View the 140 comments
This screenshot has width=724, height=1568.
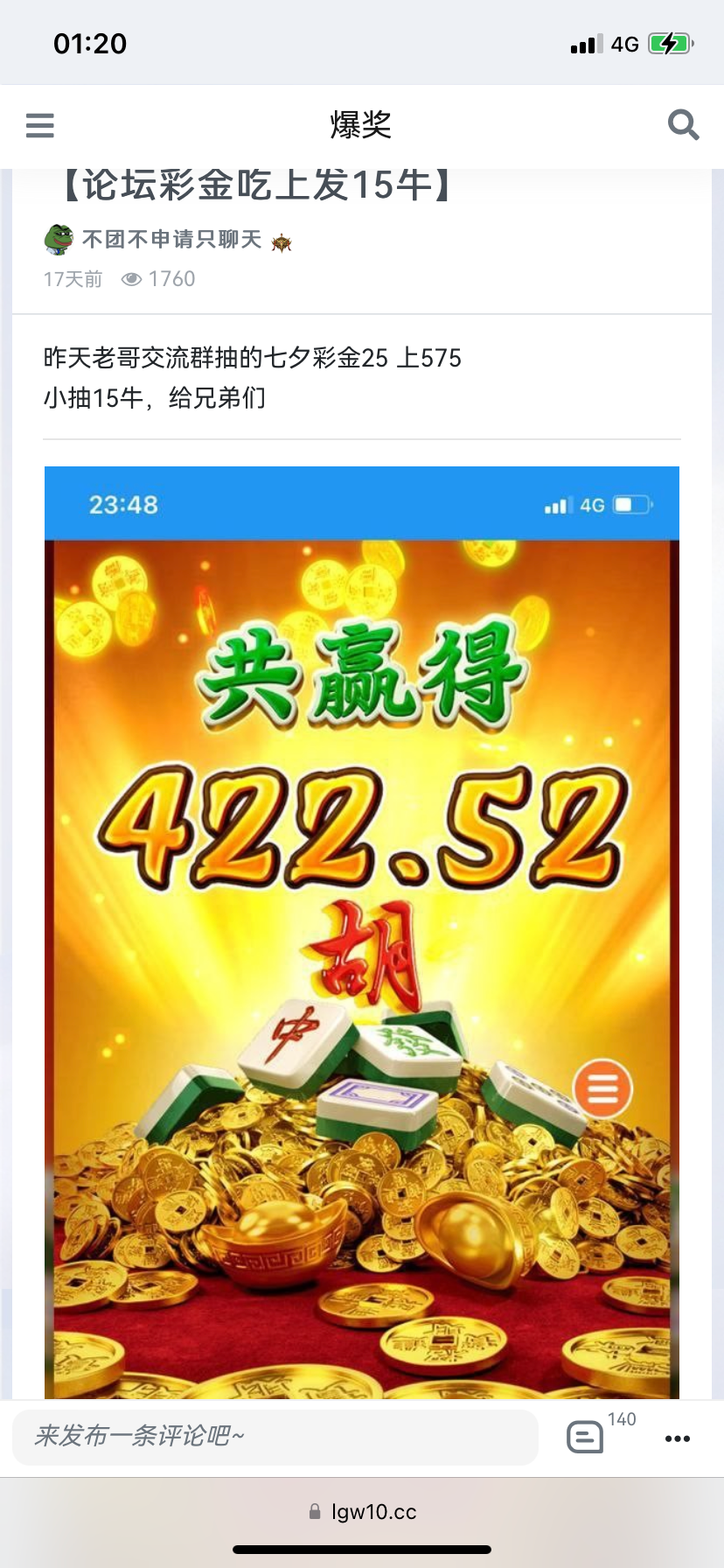586,1437
